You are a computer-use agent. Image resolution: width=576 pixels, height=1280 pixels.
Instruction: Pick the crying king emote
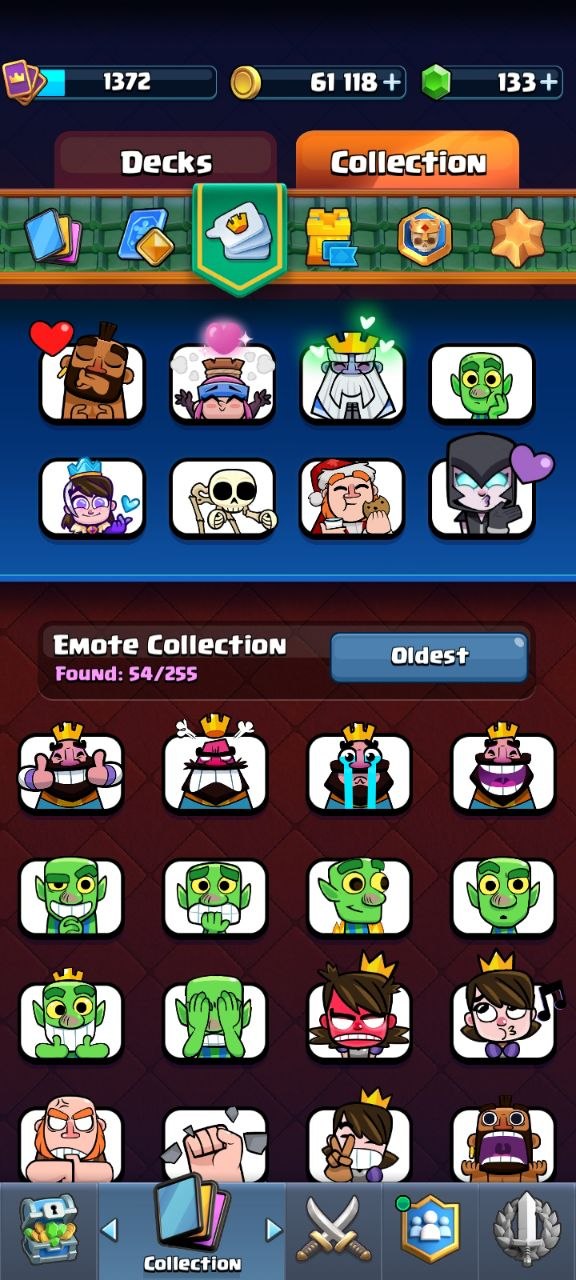(x=359, y=767)
